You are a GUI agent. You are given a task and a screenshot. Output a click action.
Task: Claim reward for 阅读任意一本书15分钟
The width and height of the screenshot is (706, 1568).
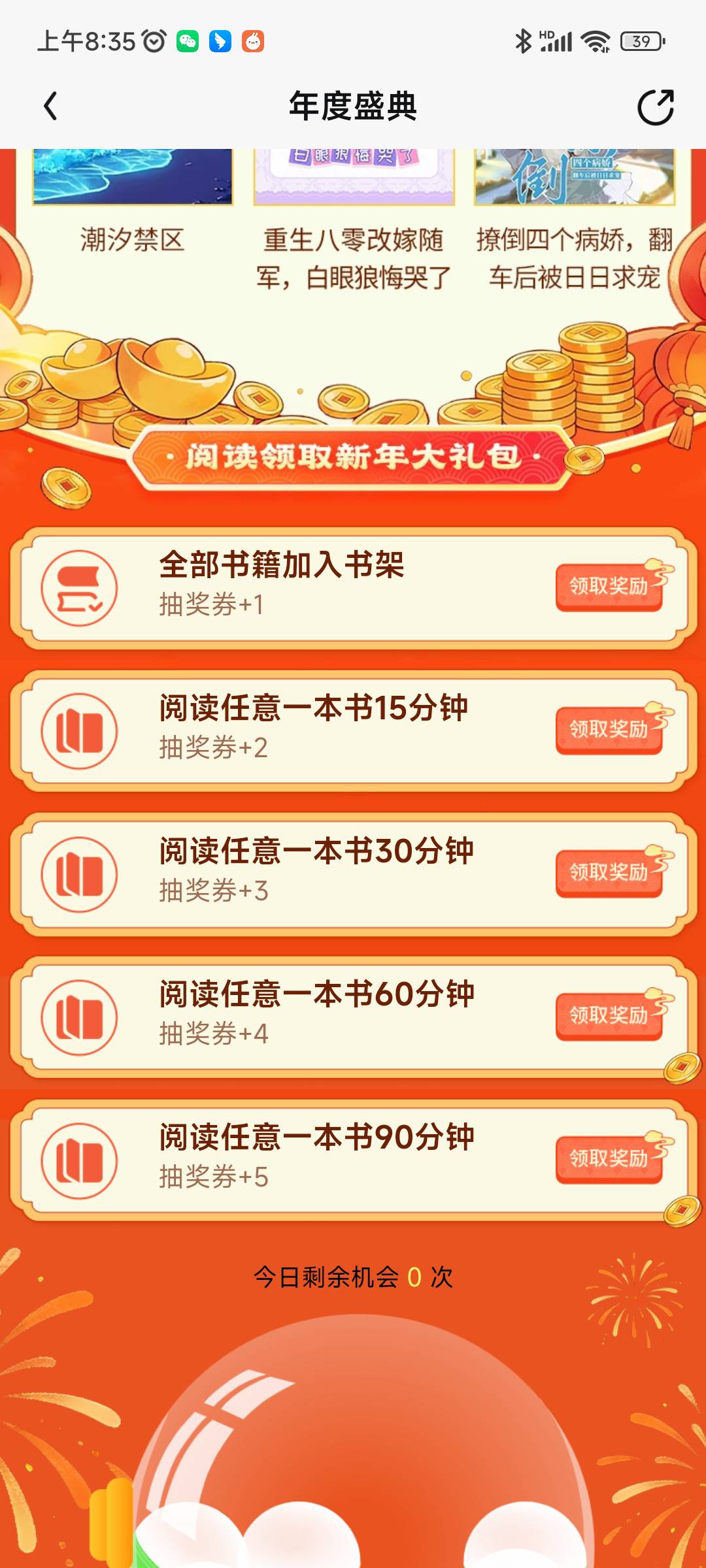[x=609, y=730]
